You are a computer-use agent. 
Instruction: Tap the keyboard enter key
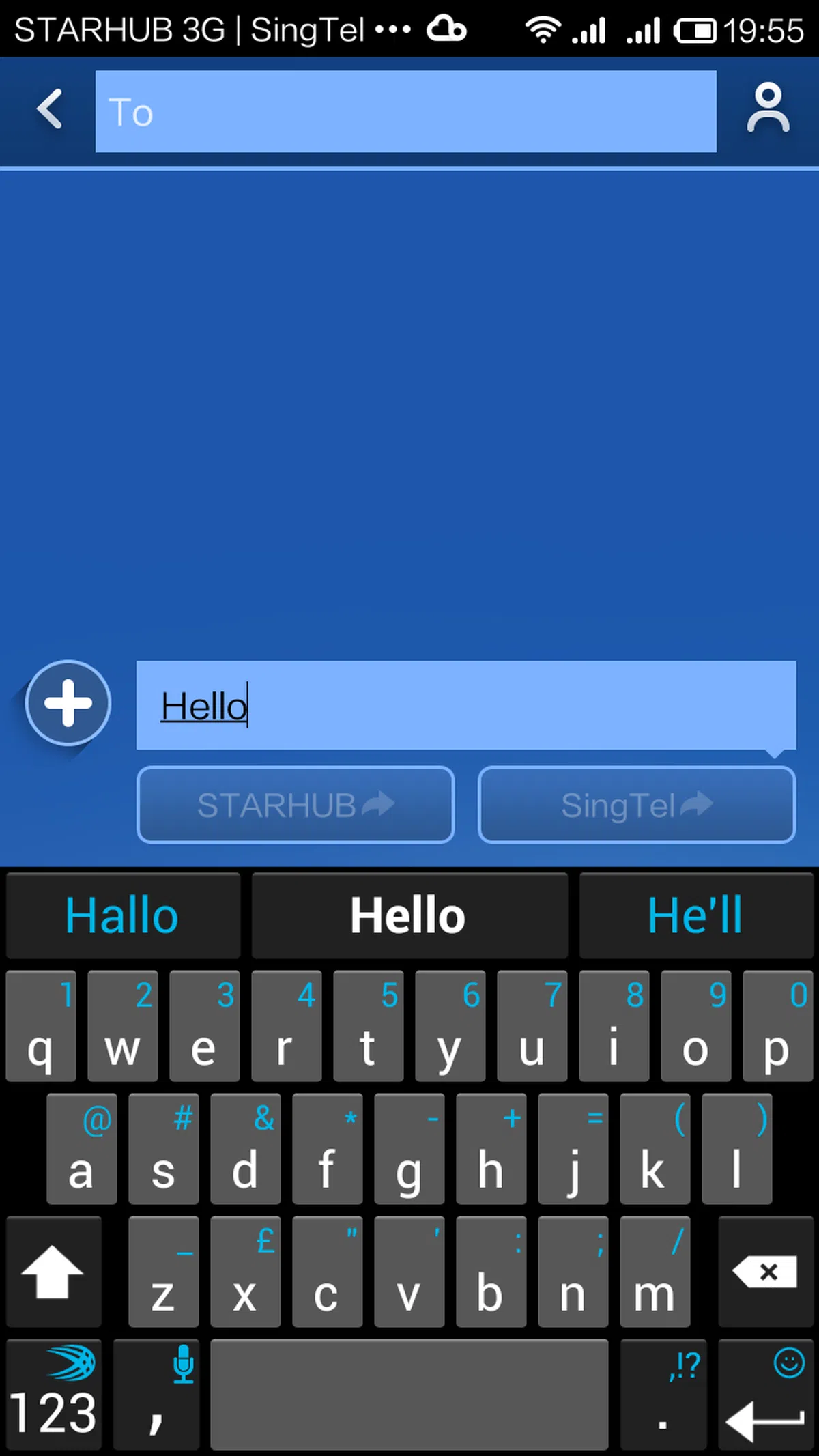(765, 1395)
